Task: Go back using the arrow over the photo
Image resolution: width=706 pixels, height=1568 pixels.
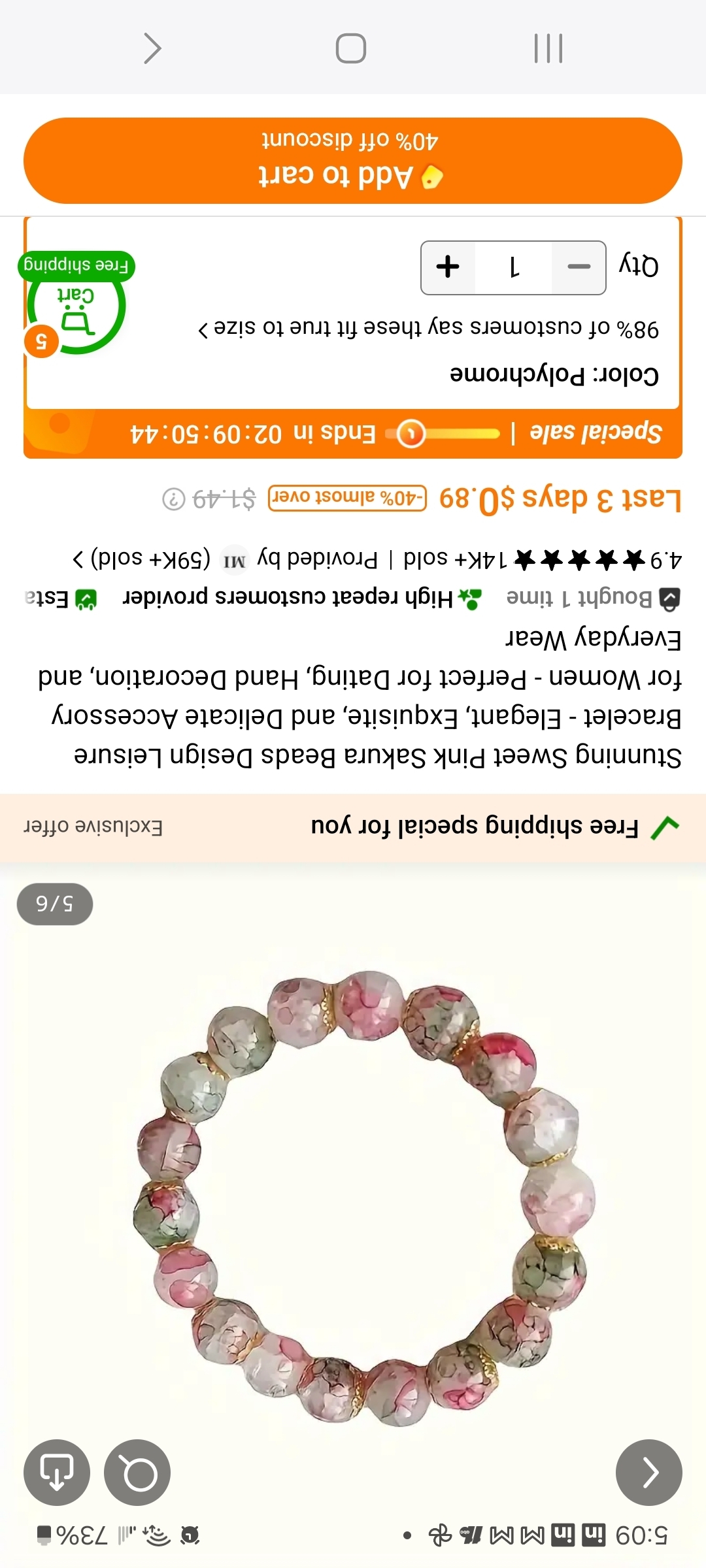Action: pyautogui.click(x=648, y=1473)
